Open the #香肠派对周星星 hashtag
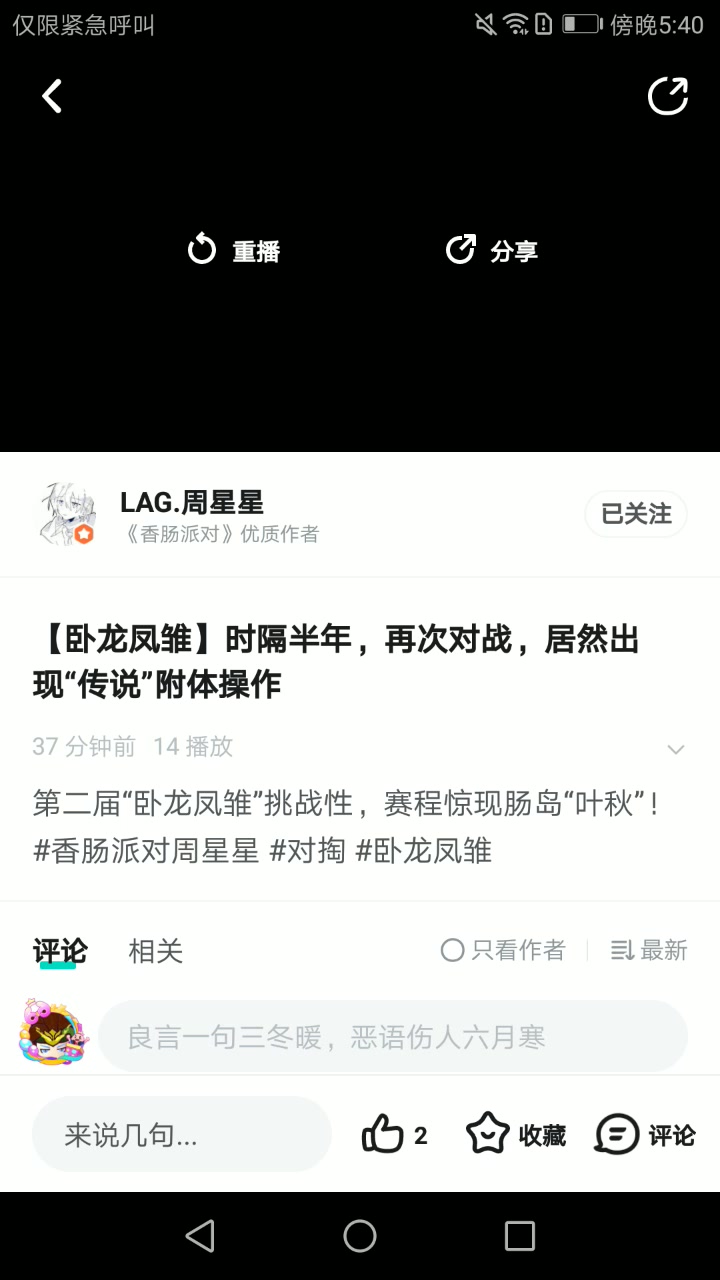720x1280 pixels. tap(146, 851)
